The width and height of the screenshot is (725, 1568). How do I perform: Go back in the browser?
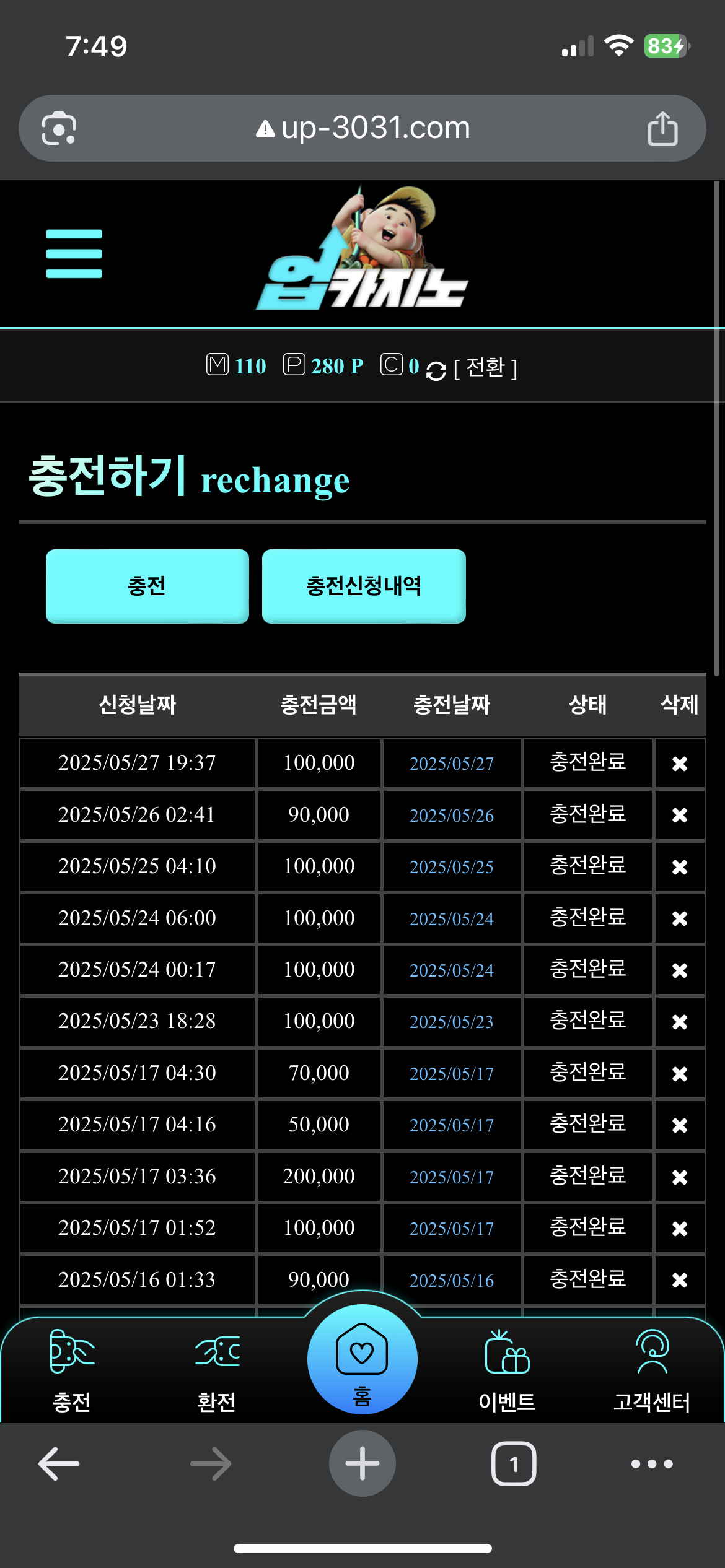pos(59,1464)
